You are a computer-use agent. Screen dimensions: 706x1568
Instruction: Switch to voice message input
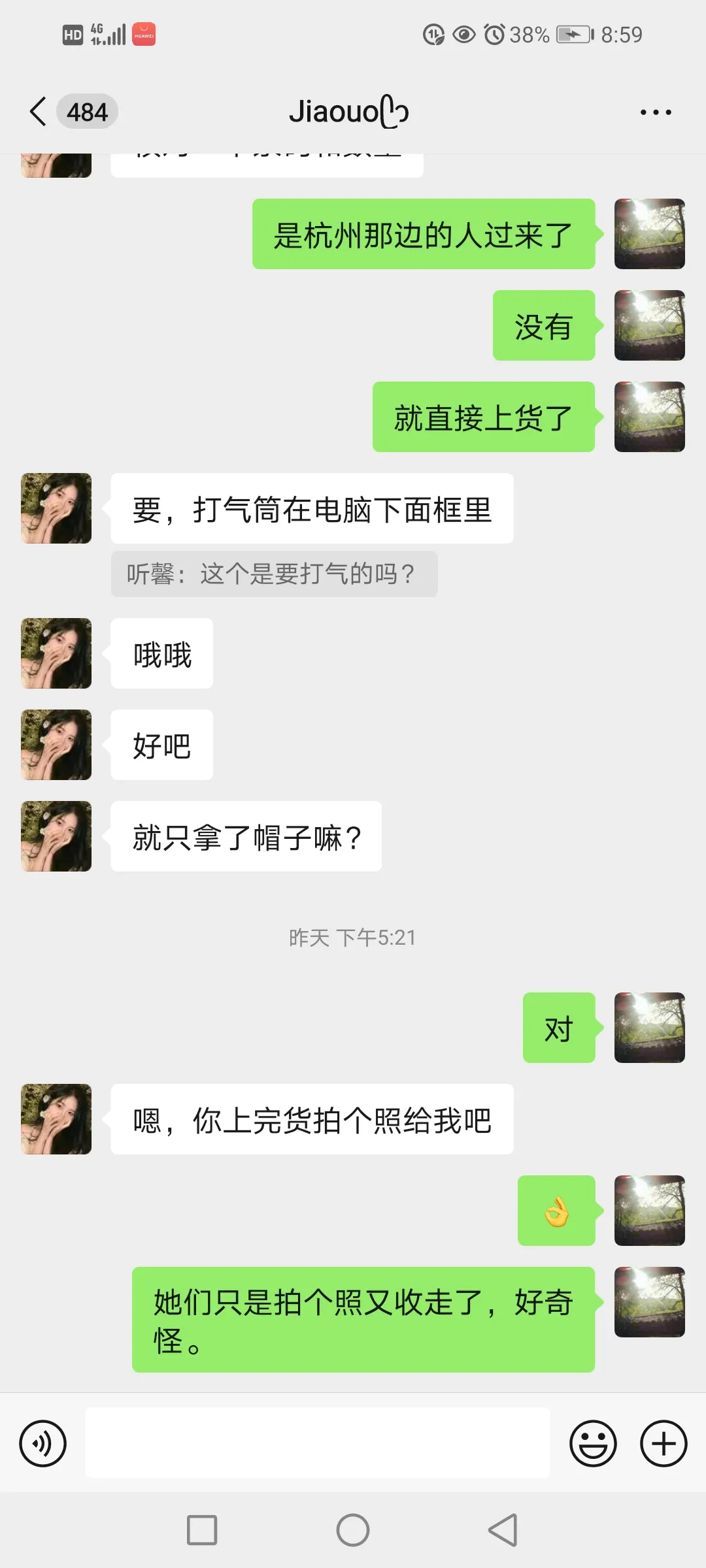click(x=43, y=1443)
